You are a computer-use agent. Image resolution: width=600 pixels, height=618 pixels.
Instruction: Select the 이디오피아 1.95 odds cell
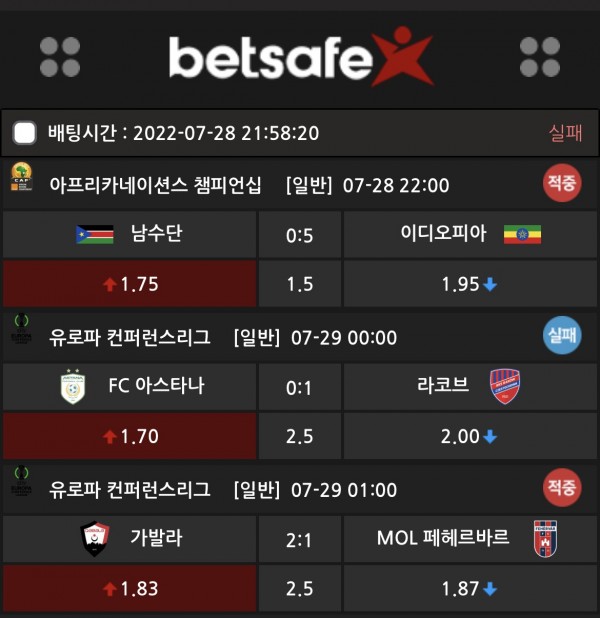pyautogui.click(x=469, y=284)
